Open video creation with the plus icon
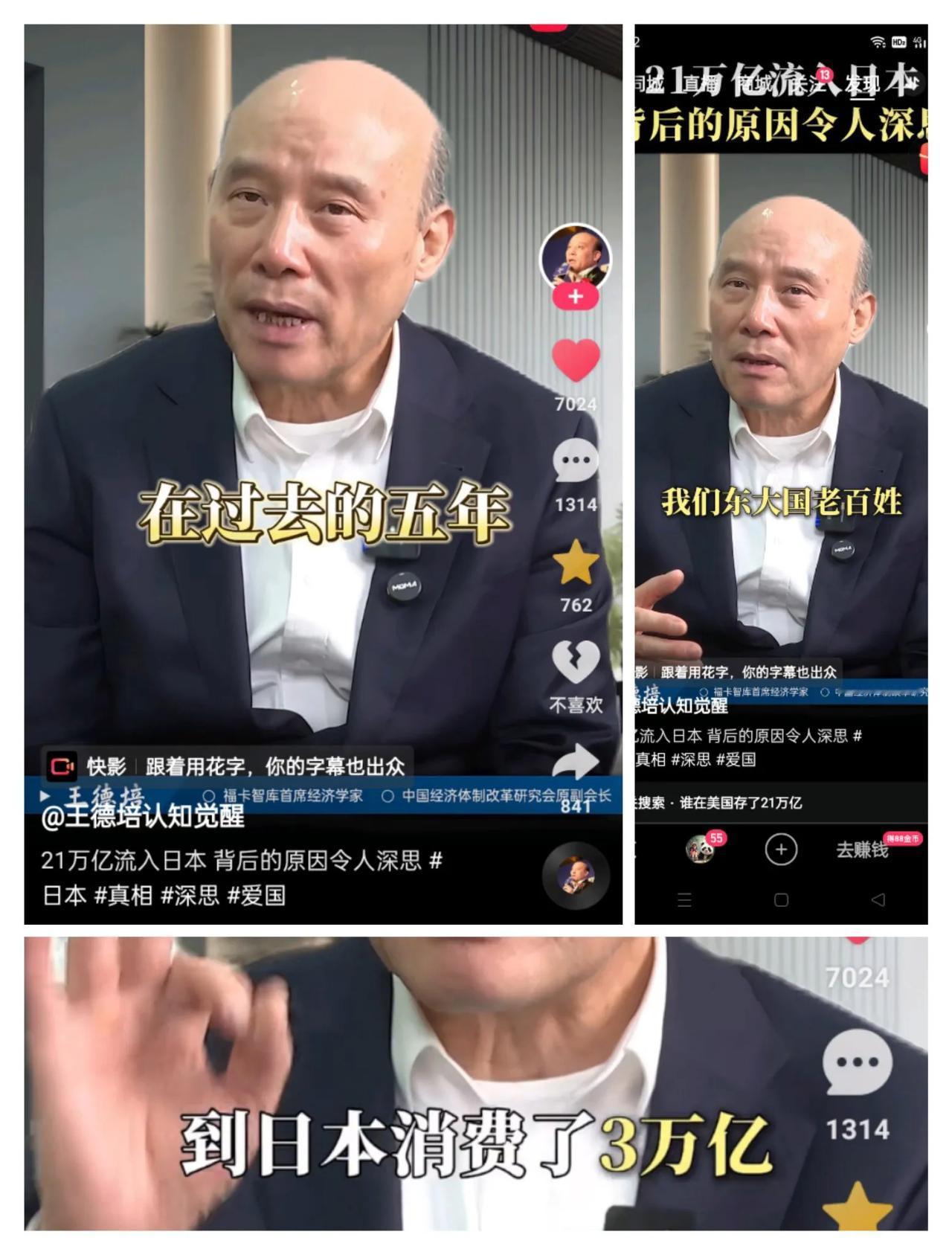The height and width of the screenshot is (1255, 952). point(781,850)
